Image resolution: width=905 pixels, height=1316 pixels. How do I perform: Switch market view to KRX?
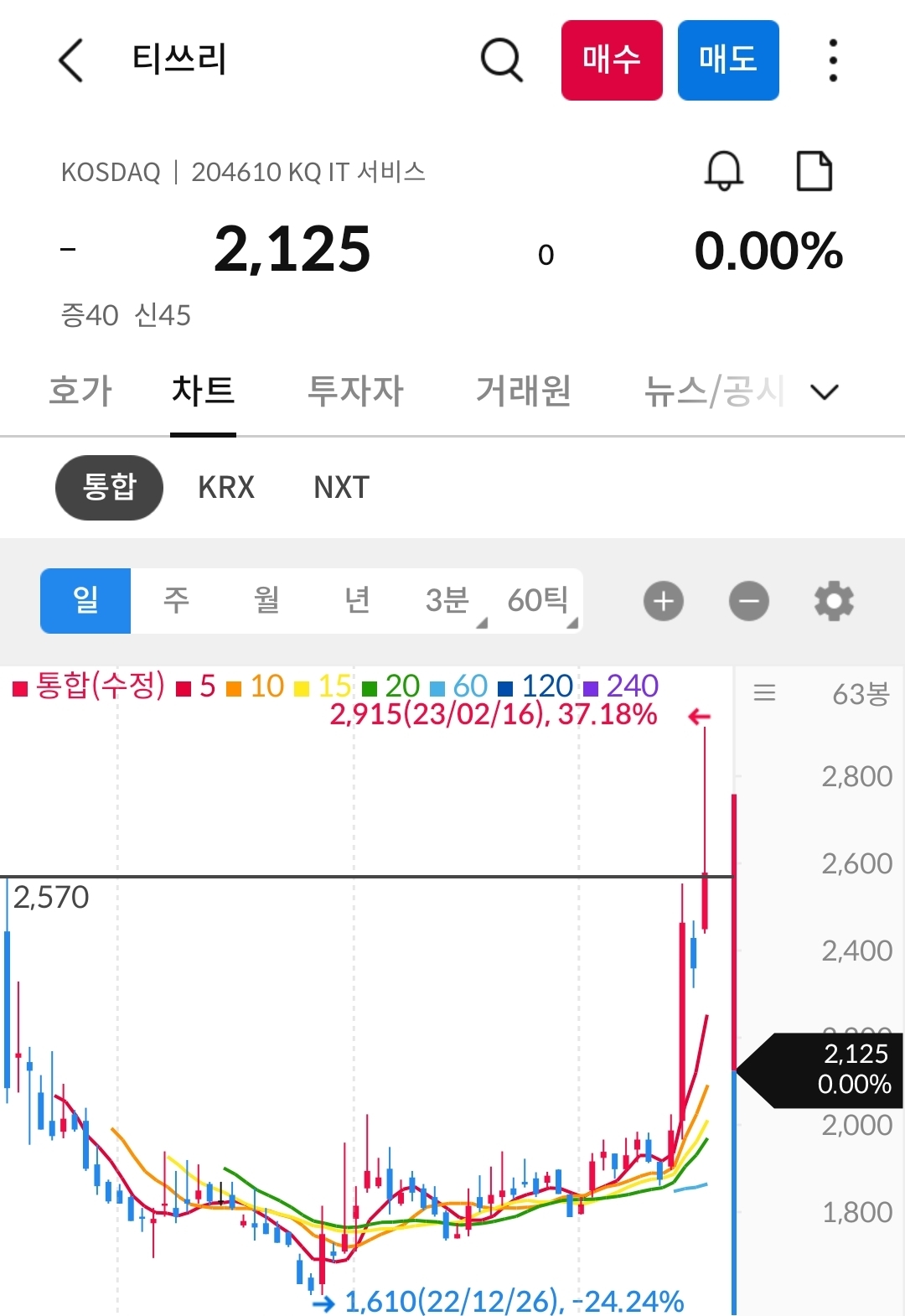click(225, 488)
